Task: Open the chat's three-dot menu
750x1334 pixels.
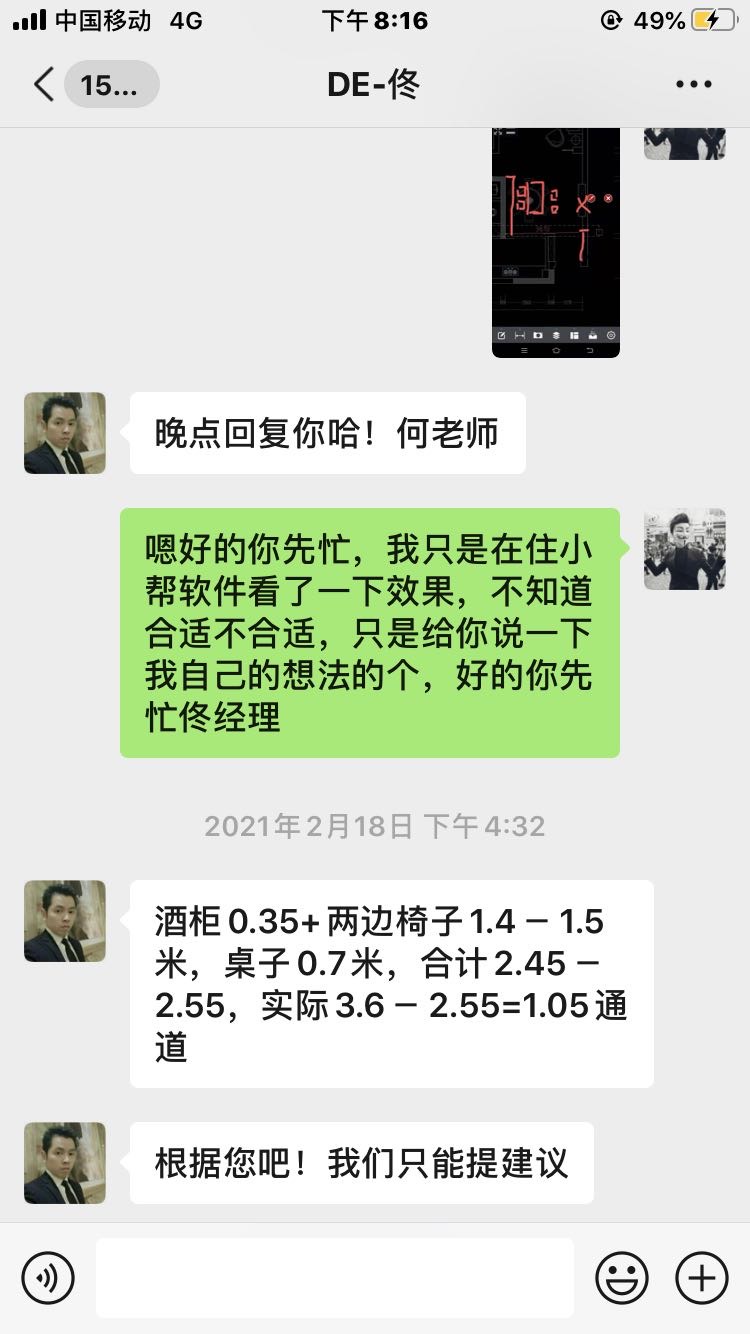Action: click(693, 84)
